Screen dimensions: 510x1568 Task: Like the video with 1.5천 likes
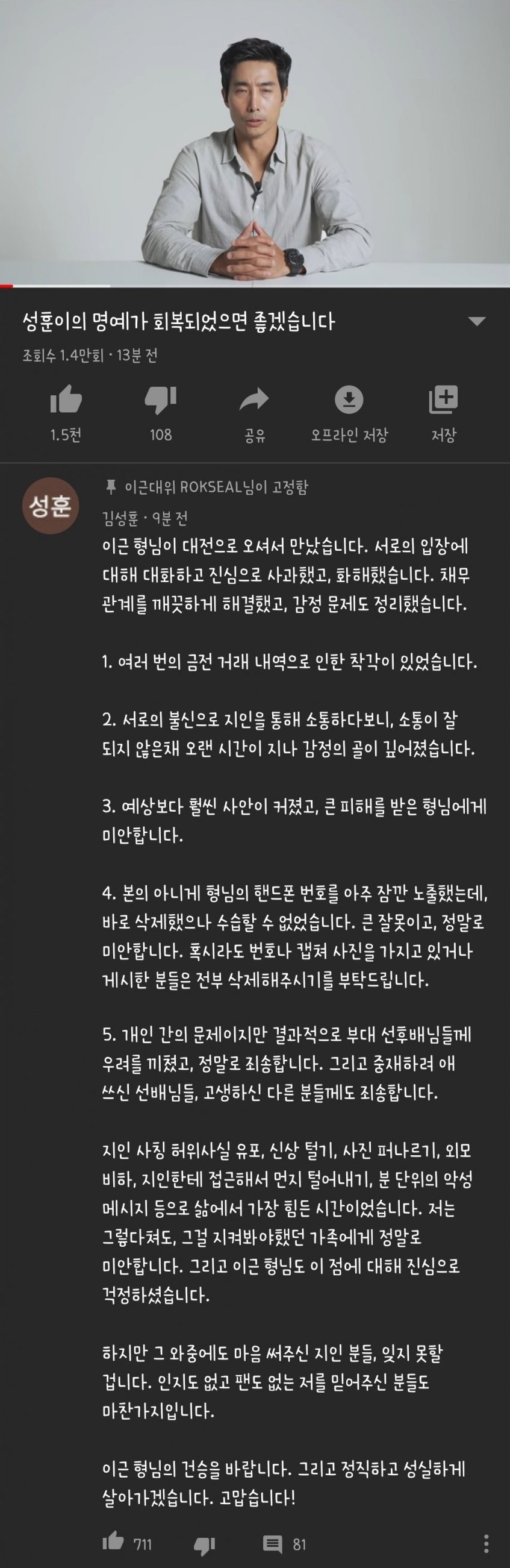[x=66, y=400]
